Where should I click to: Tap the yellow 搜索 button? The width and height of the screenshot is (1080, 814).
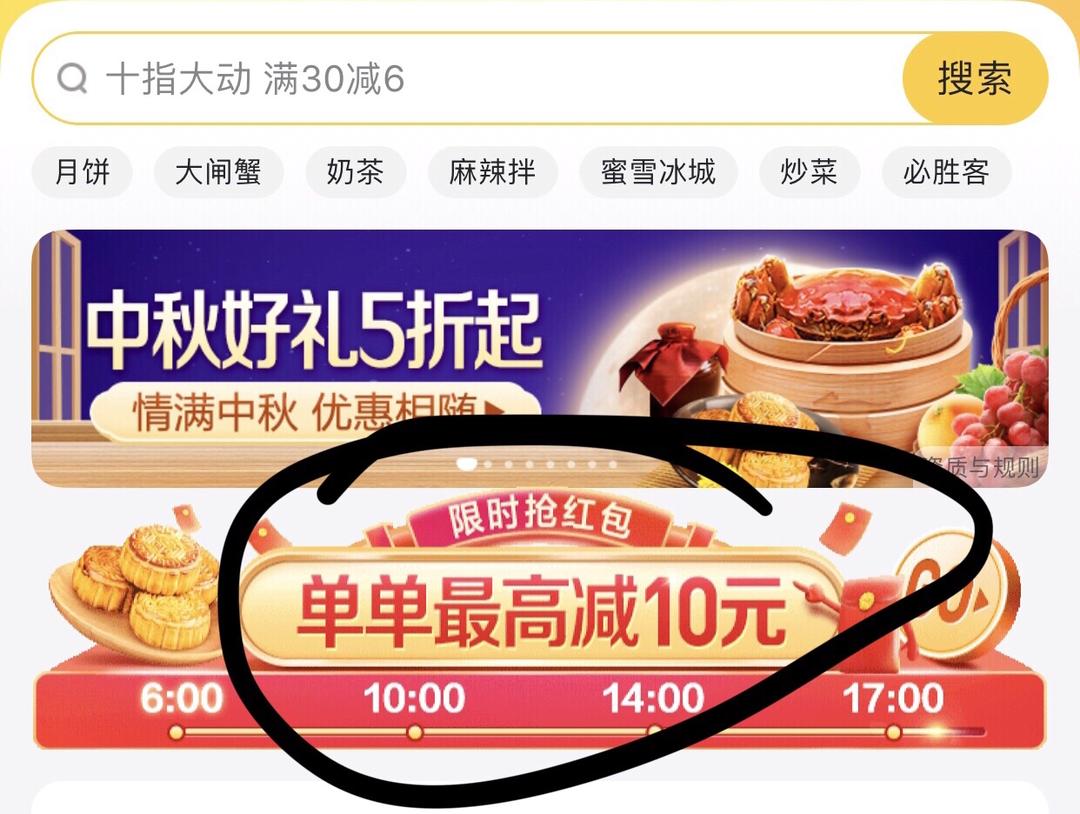click(974, 80)
